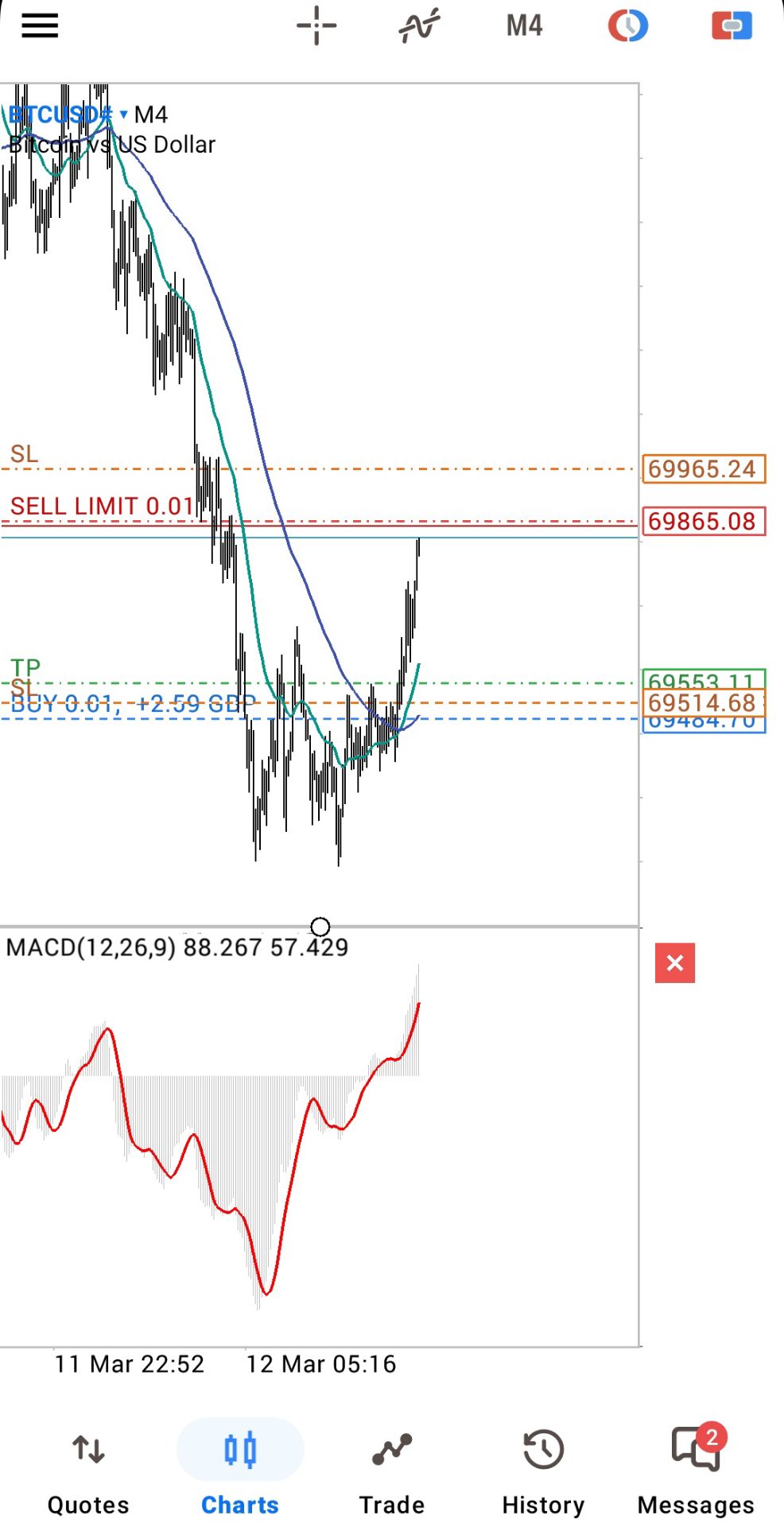This screenshot has width=784, height=1527.
Task: Open the indicators list
Action: point(419,26)
